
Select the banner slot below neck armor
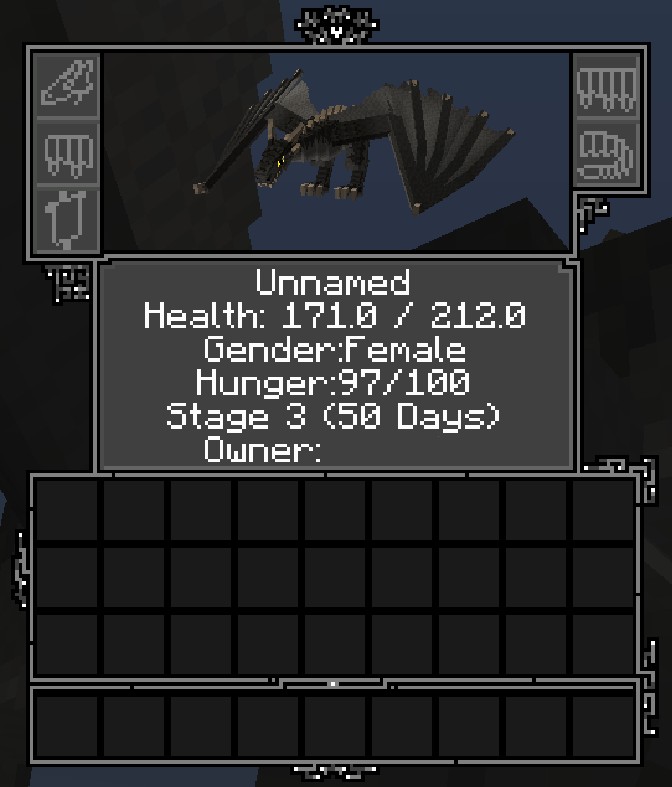pos(67,219)
